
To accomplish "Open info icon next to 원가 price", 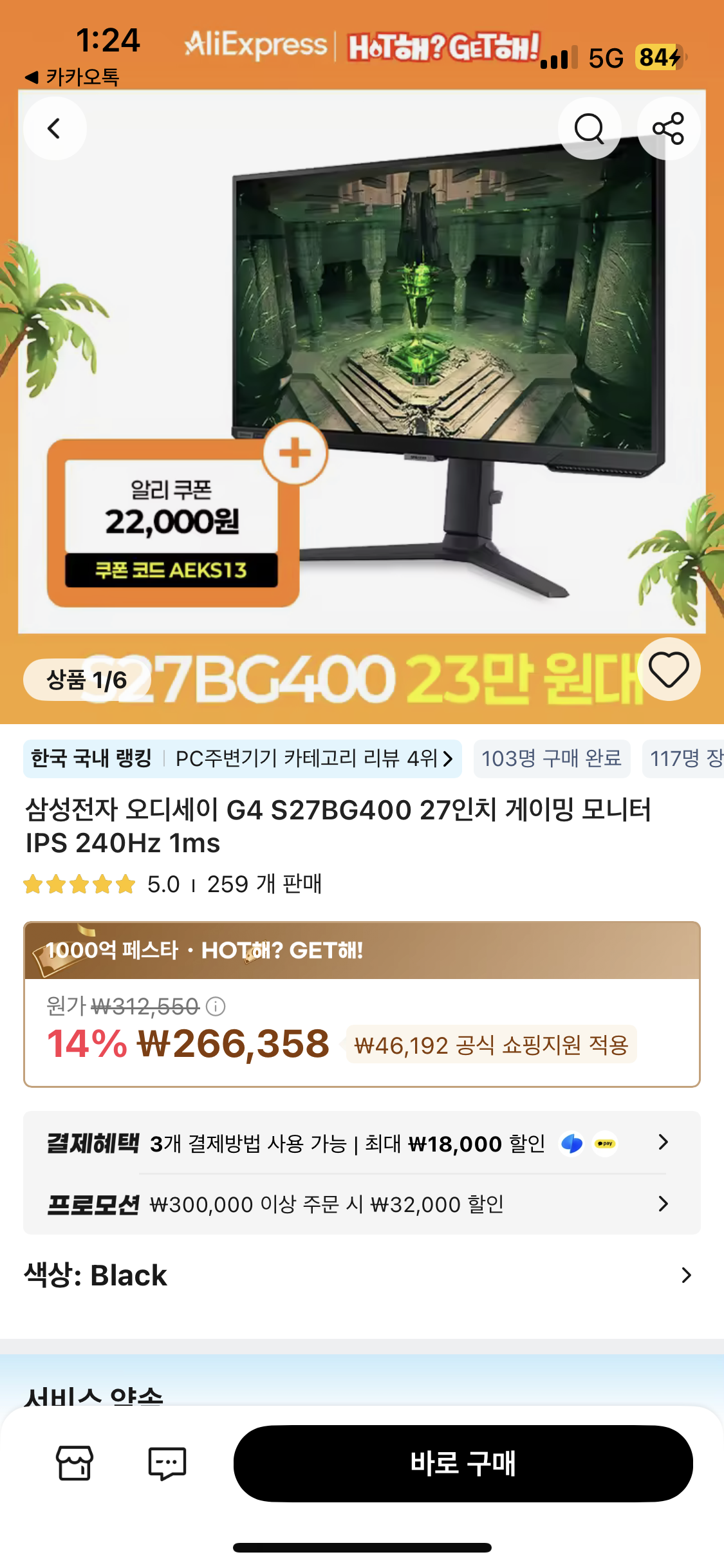I will click(216, 1006).
